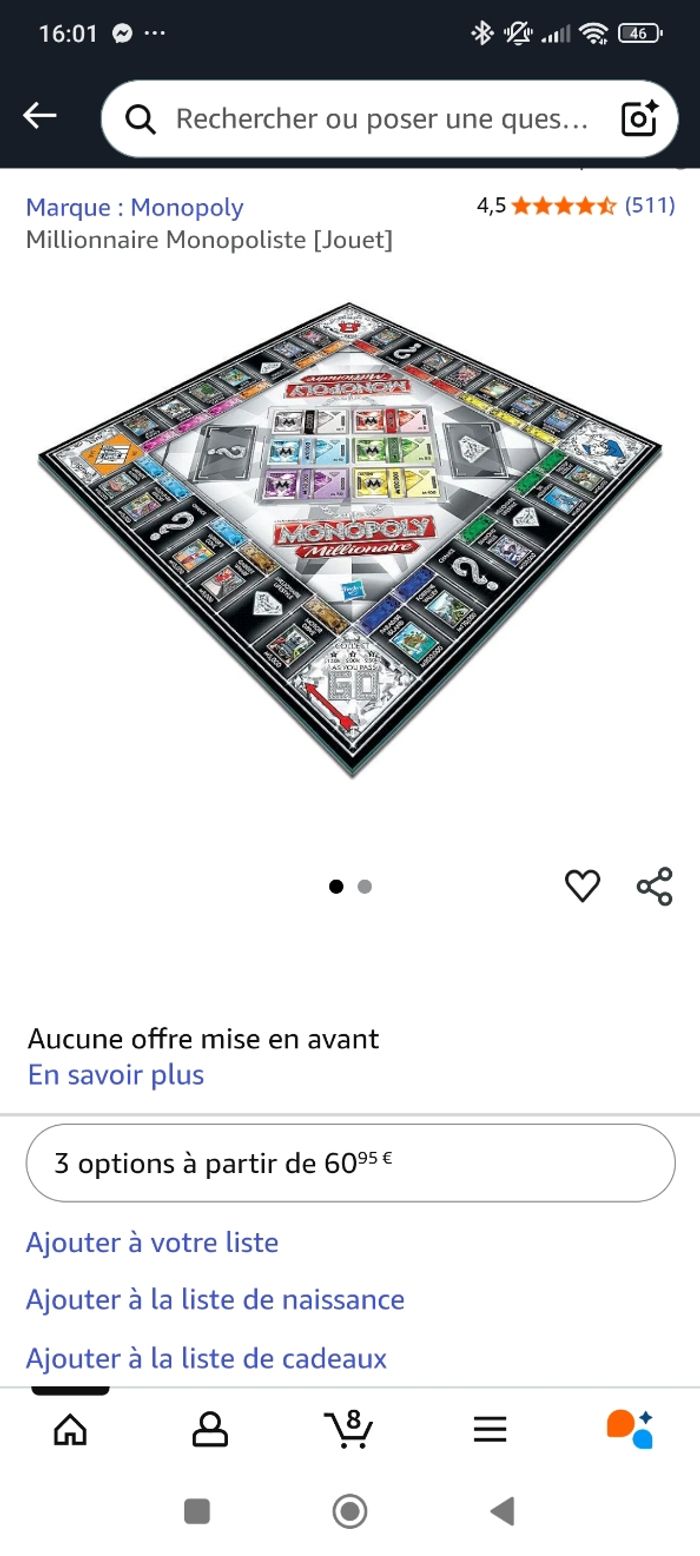700x1556 pixels.
Task: Tap the En savoir plus link
Action: click(x=116, y=1075)
